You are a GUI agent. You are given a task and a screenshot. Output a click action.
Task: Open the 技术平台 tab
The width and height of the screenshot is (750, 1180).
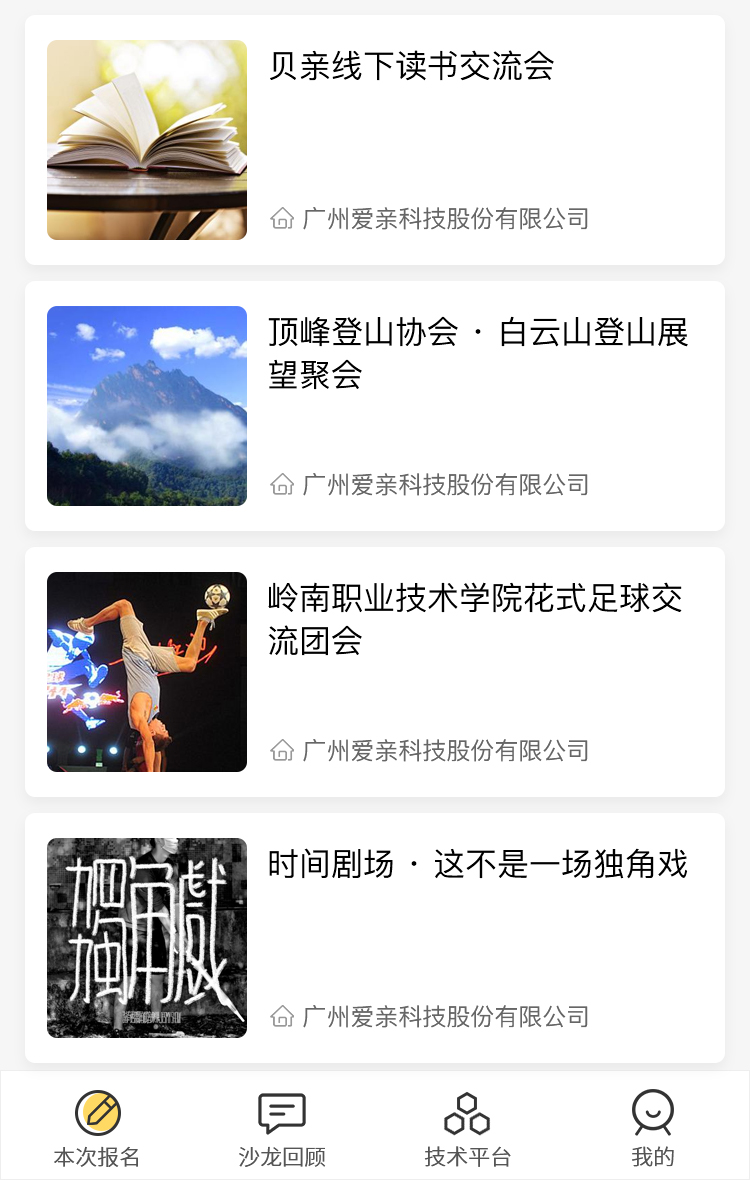tap(467, 1128)
